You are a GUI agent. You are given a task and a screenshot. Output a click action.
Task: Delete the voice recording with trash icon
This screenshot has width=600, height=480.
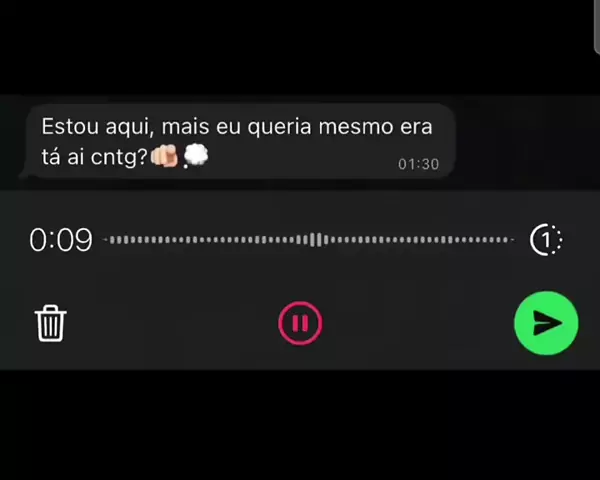[51, 323]
